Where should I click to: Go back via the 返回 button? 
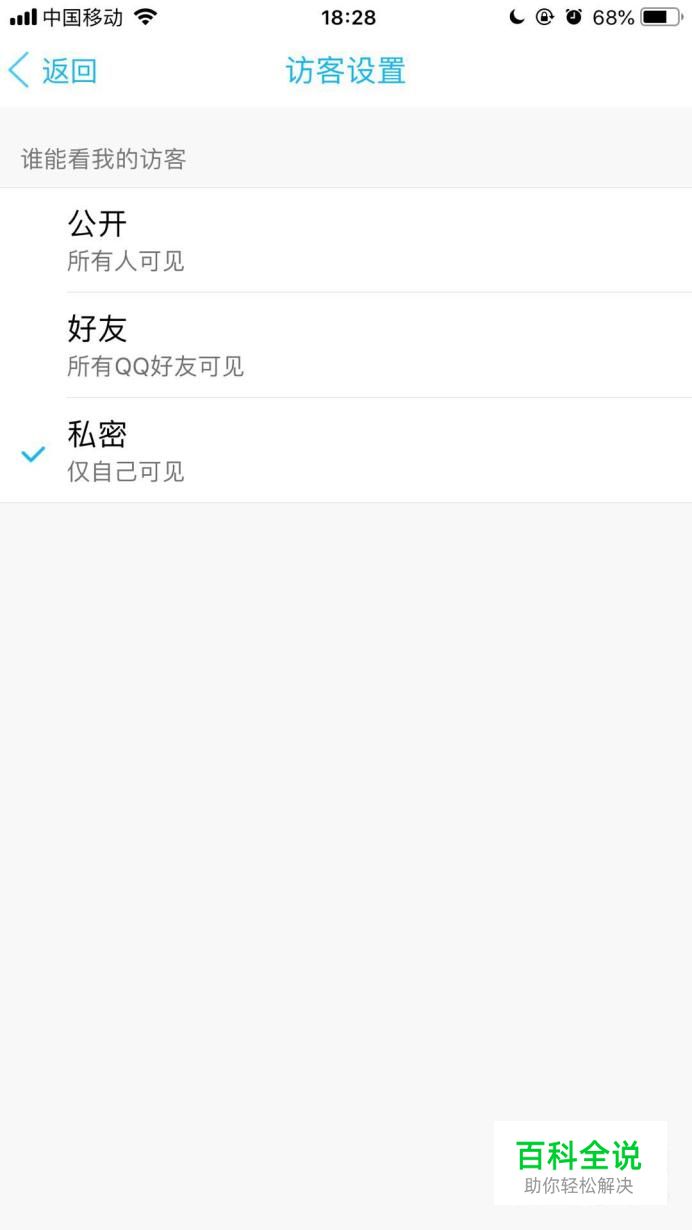click(x=53, y=71)
